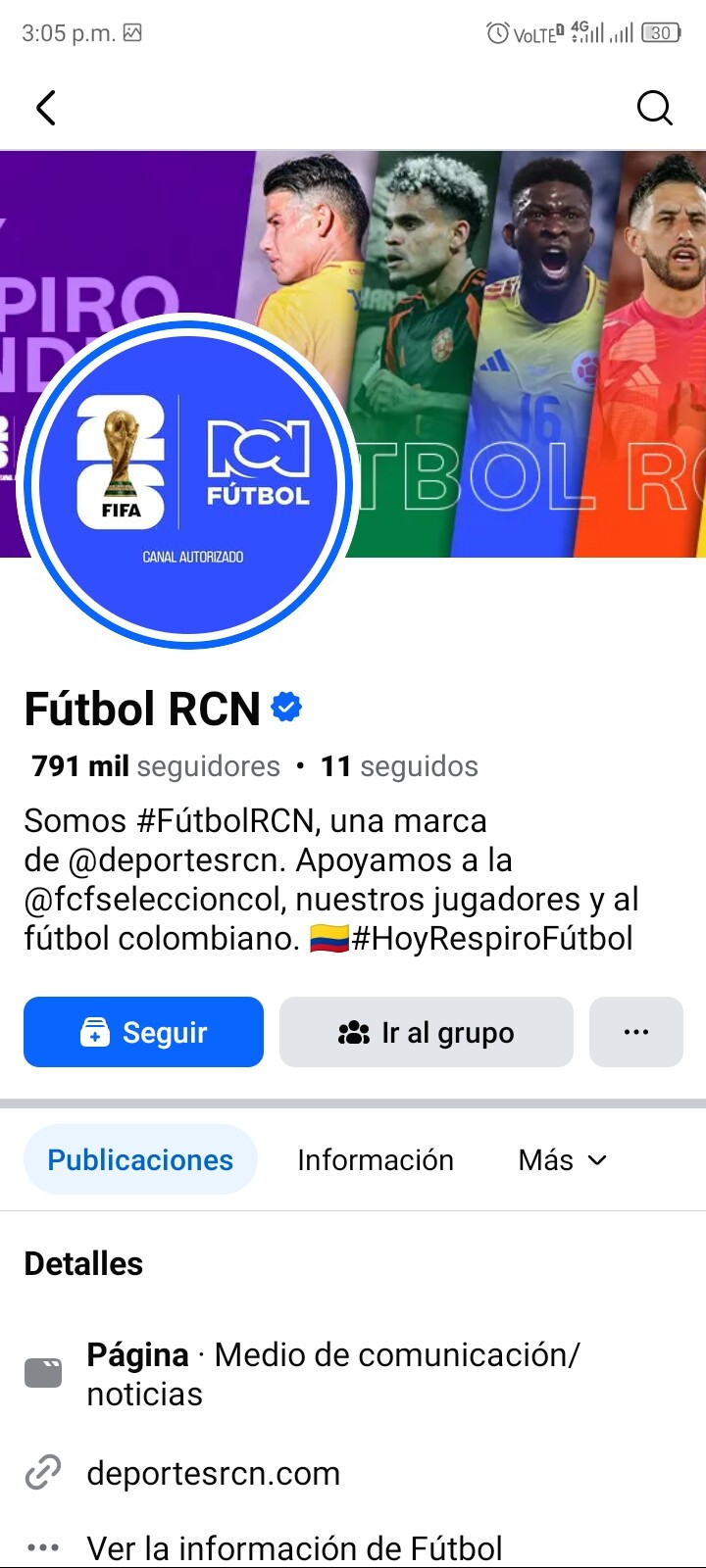Expand the Más dropdown
This screenshot has width=706, height=1568.
coord(563,1159)
